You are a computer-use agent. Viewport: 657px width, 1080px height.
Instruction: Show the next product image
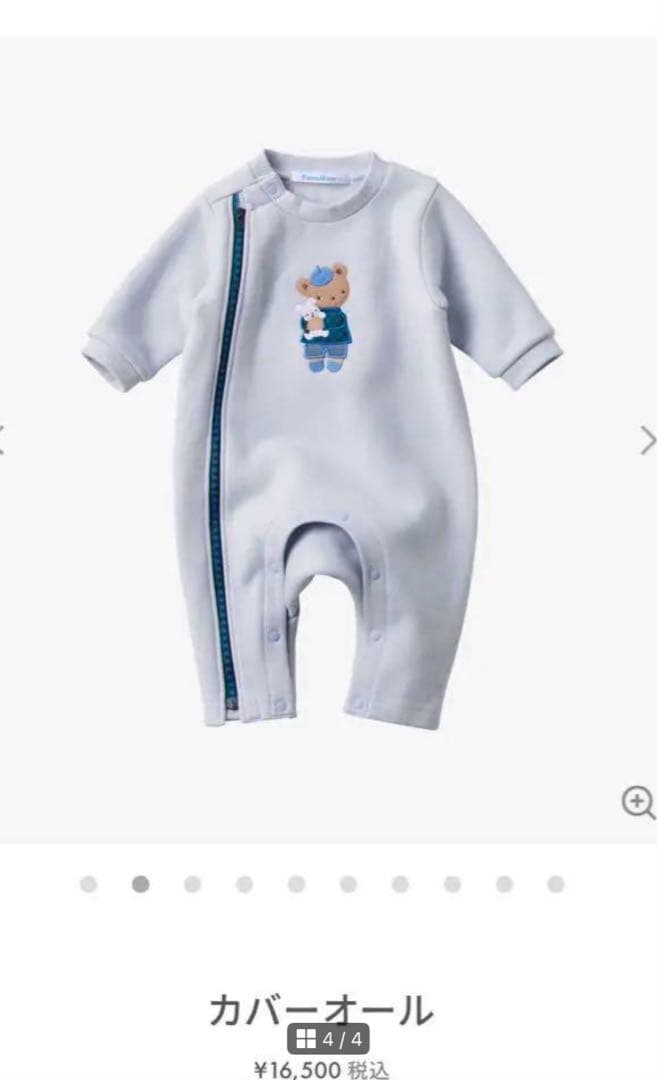tap(647, 439)
